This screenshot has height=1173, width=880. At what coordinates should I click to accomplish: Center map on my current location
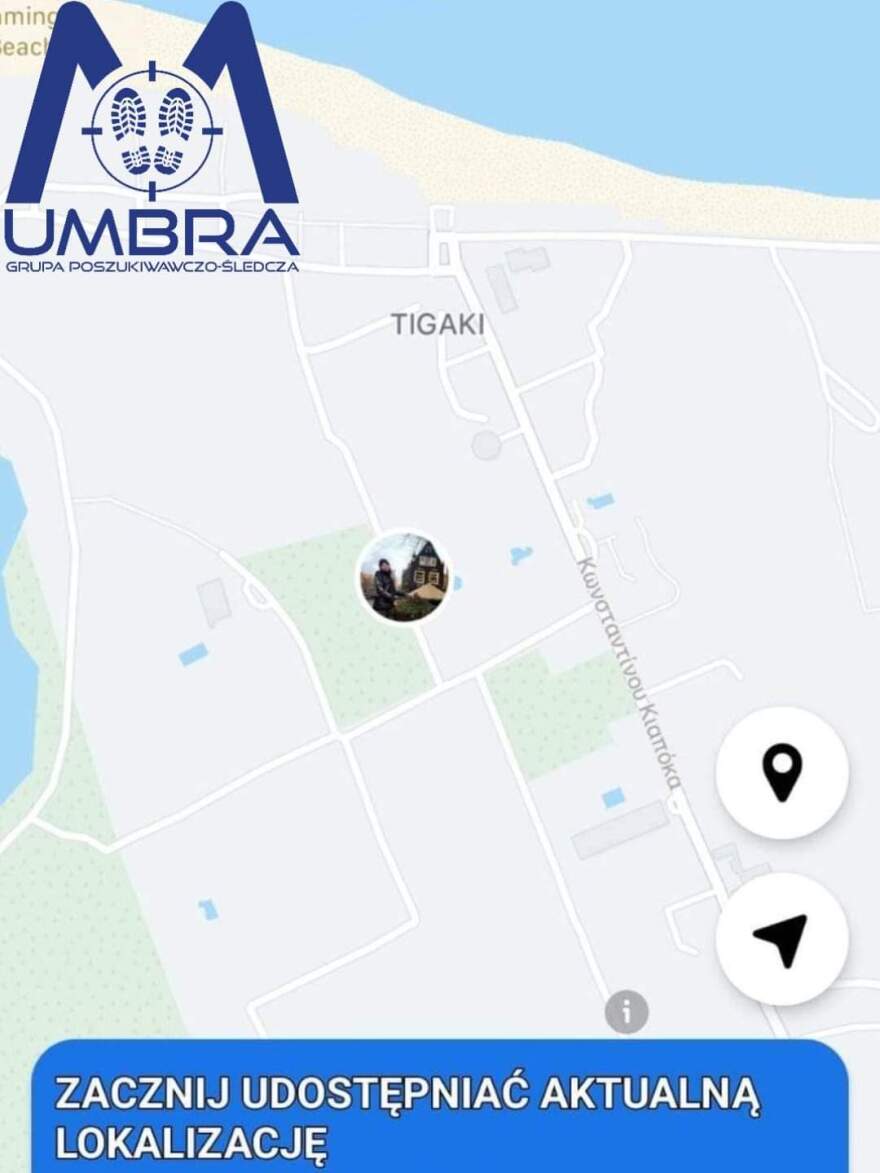(782, 938)
